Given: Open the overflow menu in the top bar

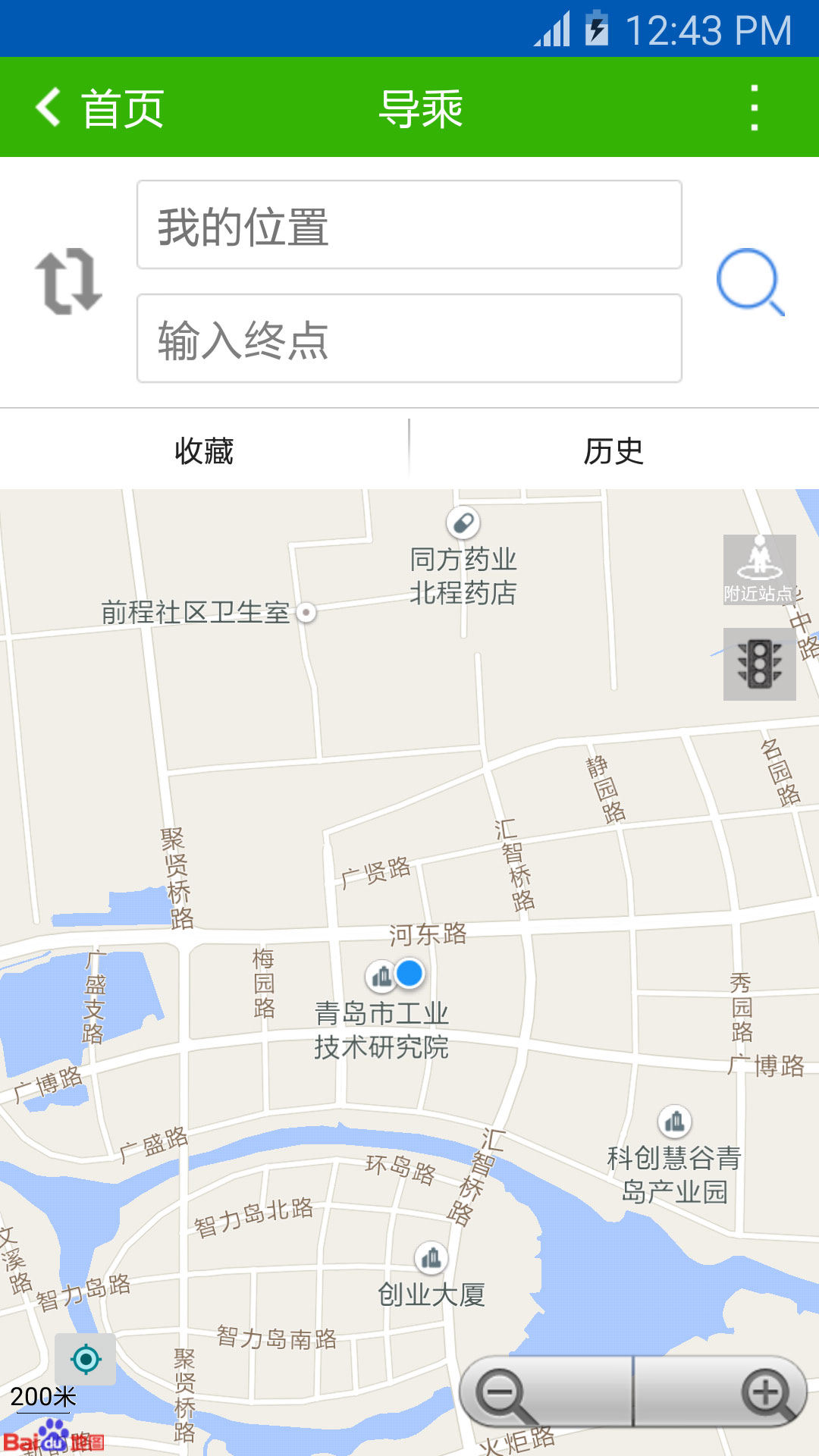Looking at the screenshot, I should (753, 106).
